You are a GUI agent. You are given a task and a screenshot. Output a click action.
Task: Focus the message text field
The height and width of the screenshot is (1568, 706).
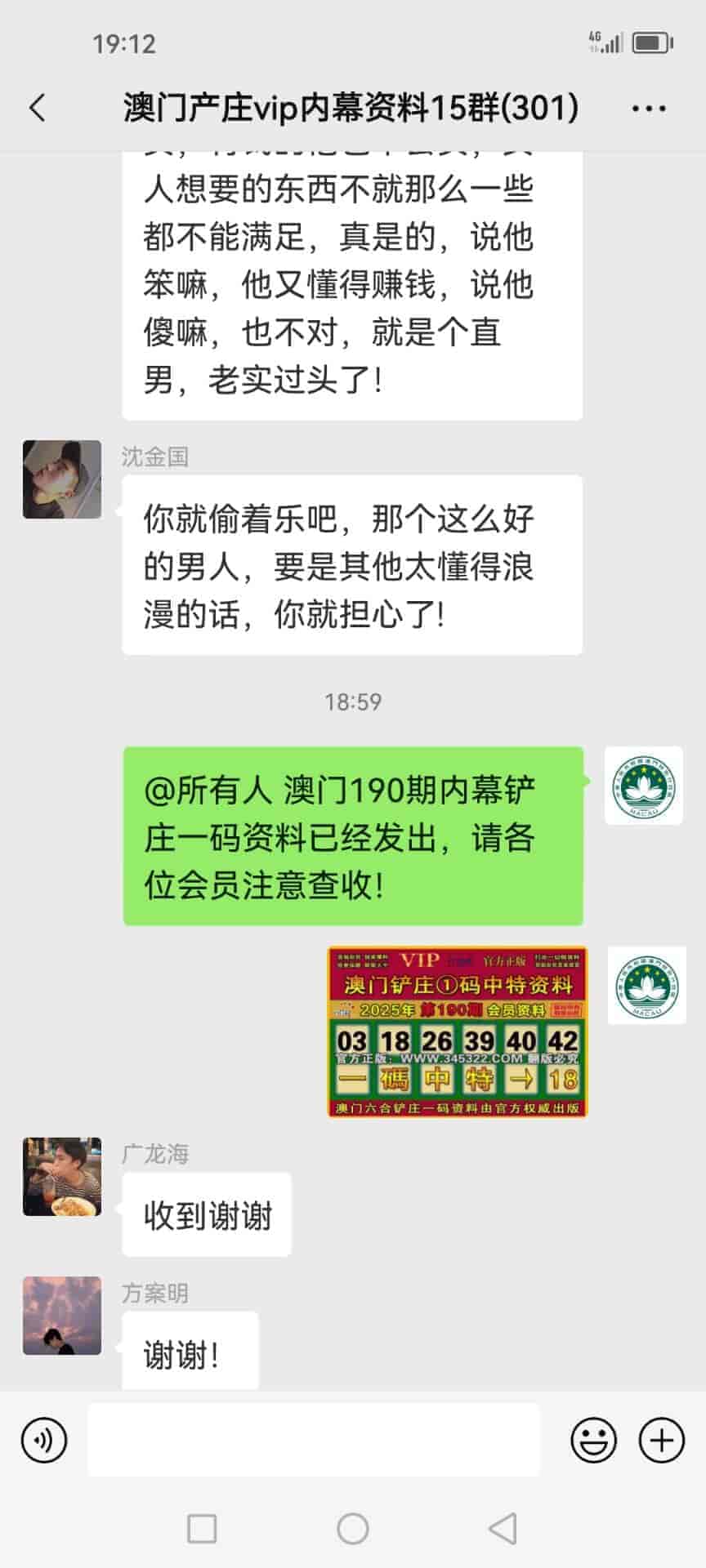coord(314,1440)
